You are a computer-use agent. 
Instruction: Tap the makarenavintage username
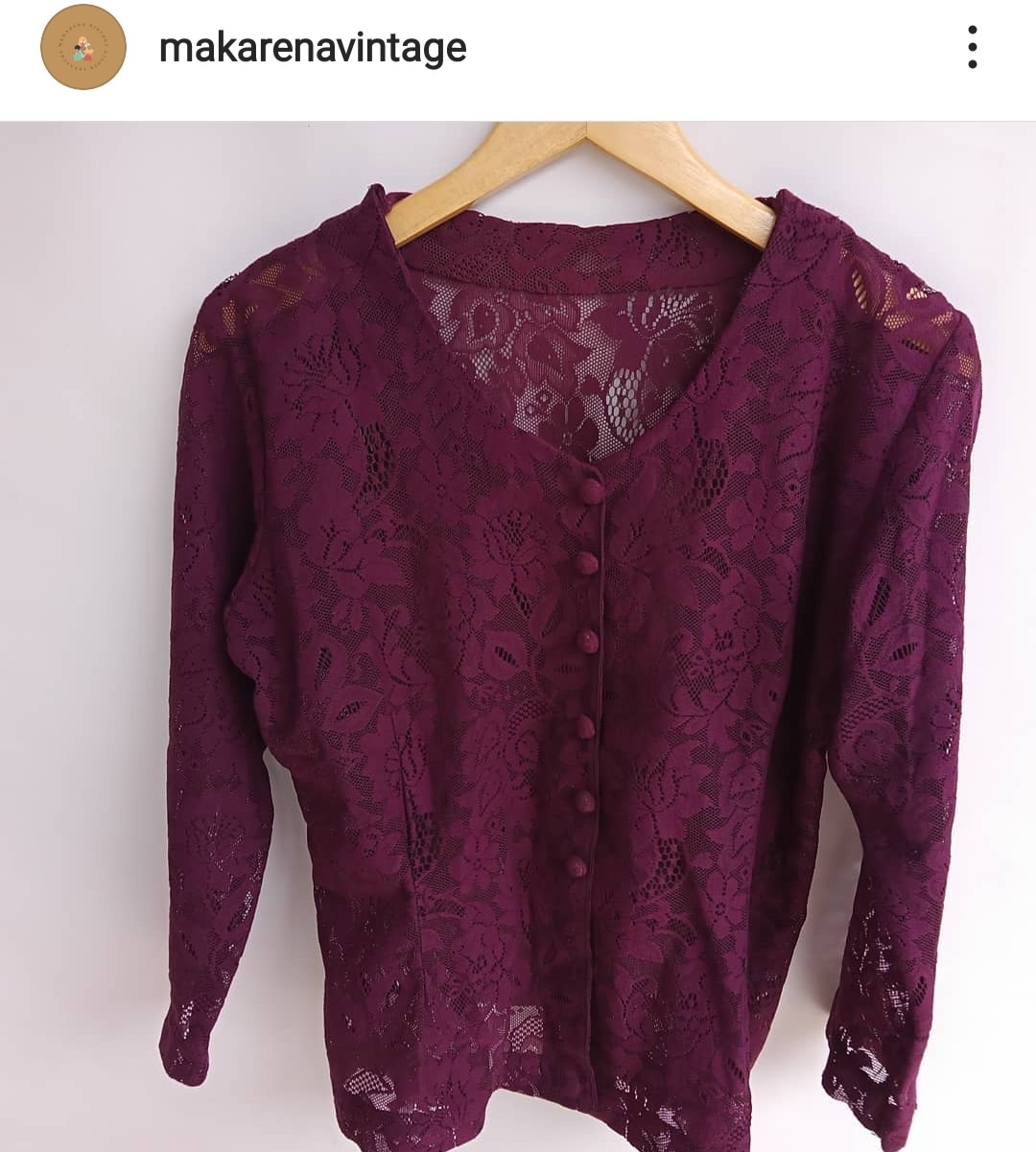(312, 48)
